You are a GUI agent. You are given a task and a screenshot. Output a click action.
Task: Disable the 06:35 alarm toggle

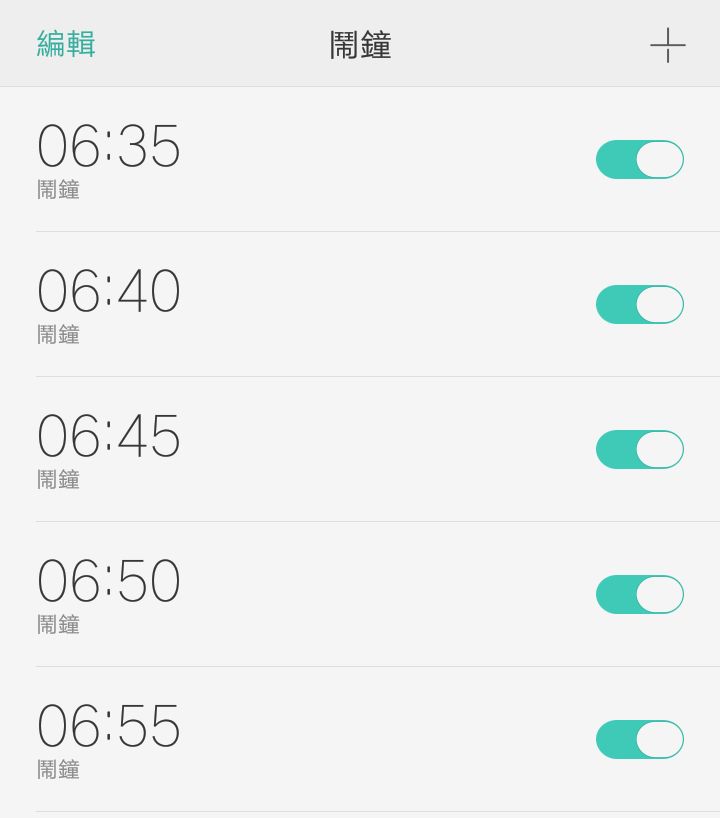point(640,159)
